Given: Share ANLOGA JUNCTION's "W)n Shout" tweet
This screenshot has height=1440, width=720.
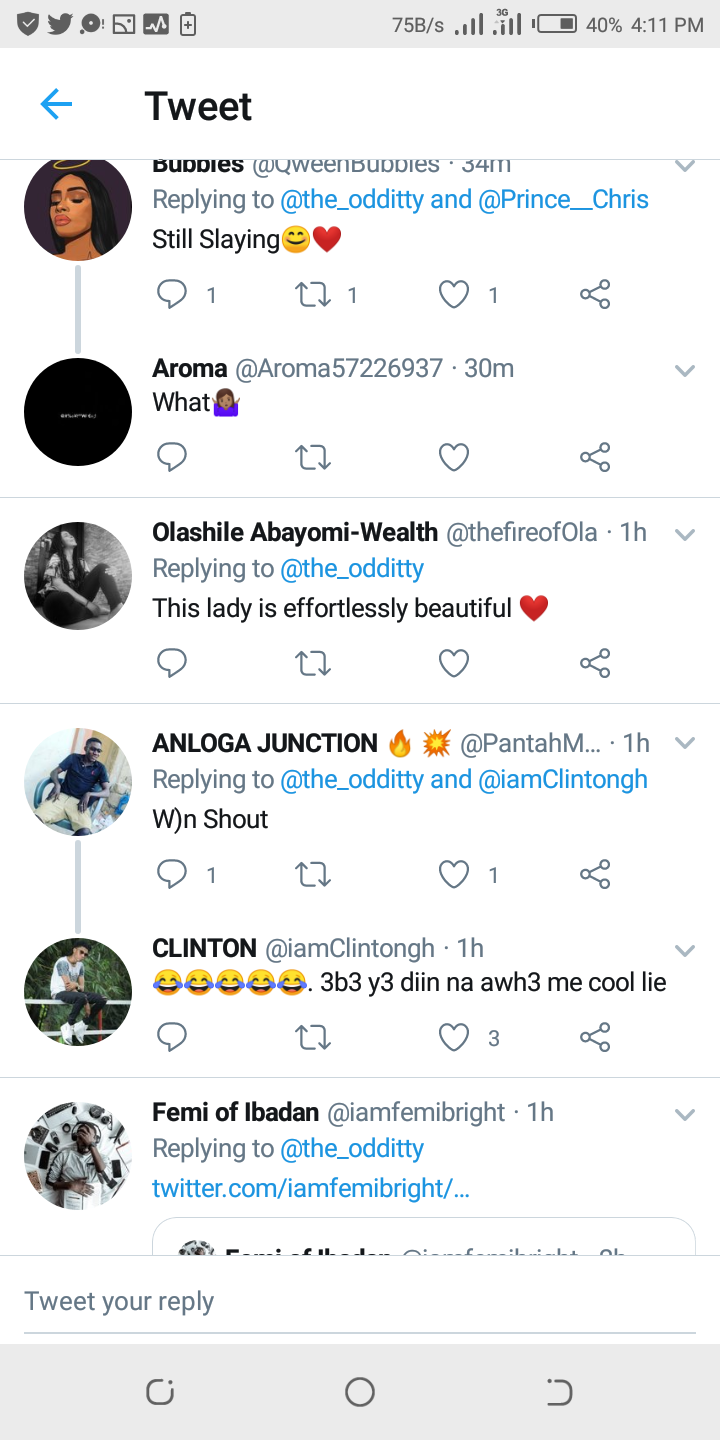Looking at the screenshot, I should (595, 875).
